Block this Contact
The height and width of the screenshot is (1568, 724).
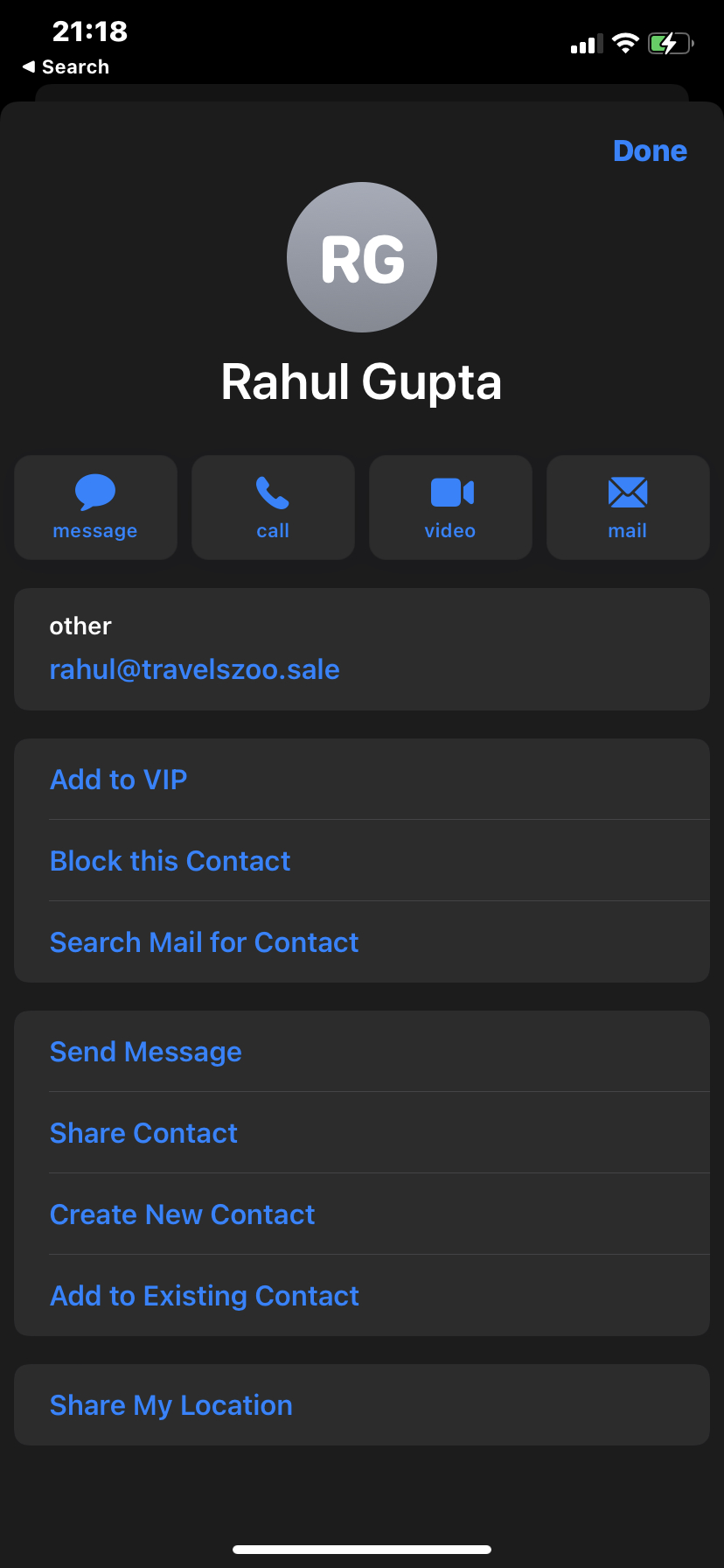[x=362, y=860]
